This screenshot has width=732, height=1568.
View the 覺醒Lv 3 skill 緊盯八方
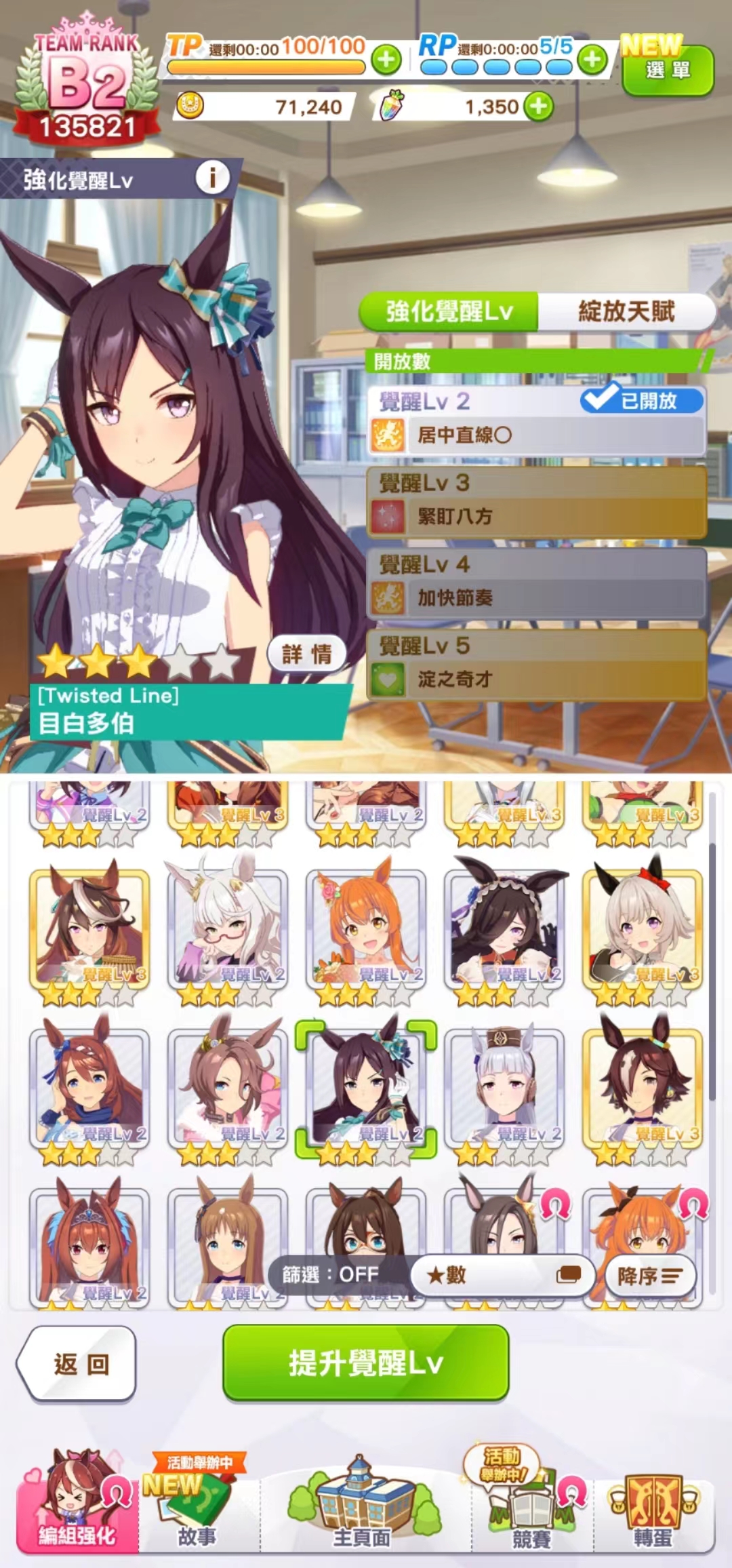pyautogui.click(x=536, y=503)
